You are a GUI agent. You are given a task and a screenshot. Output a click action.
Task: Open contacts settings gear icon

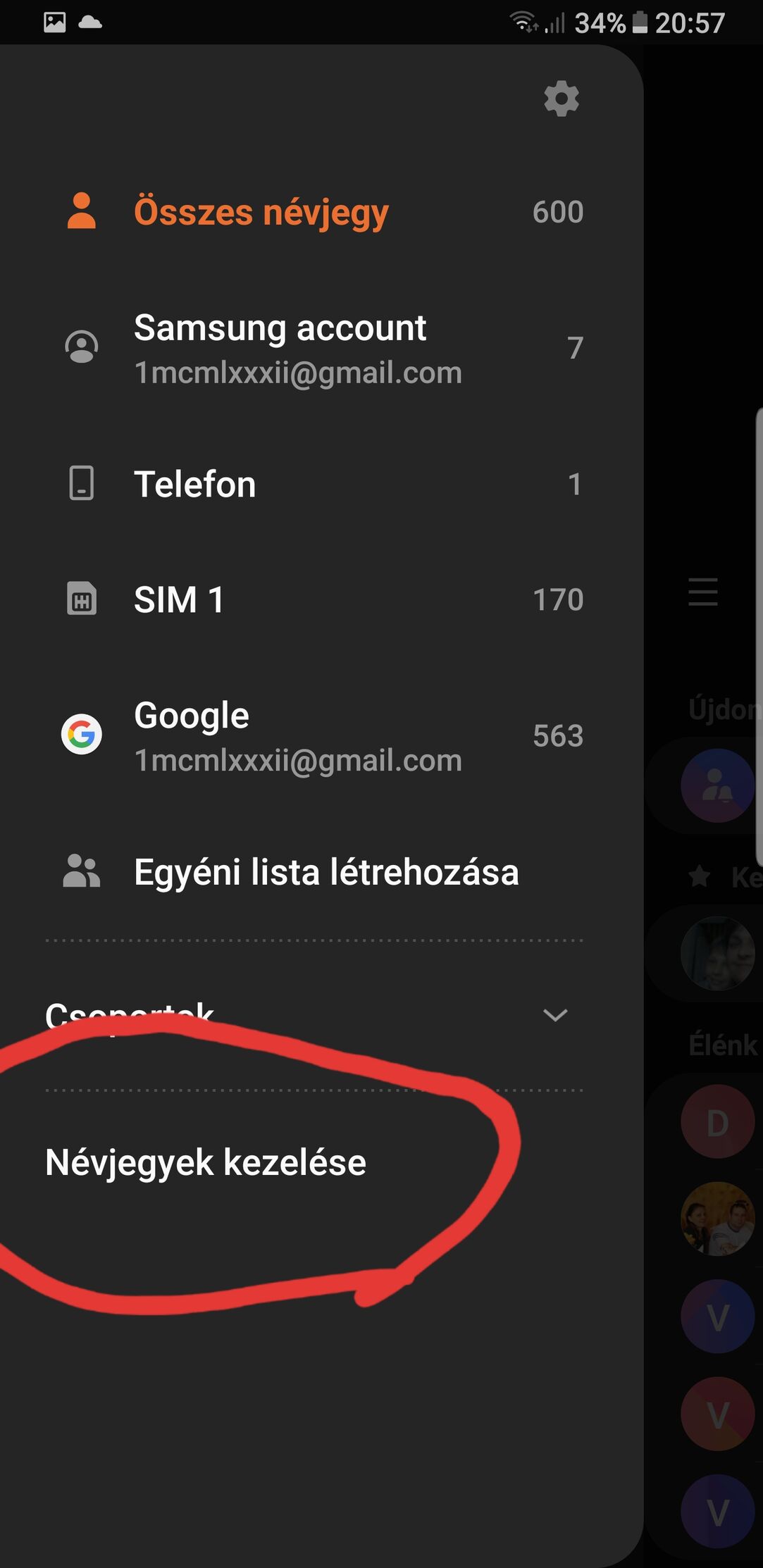562,99
